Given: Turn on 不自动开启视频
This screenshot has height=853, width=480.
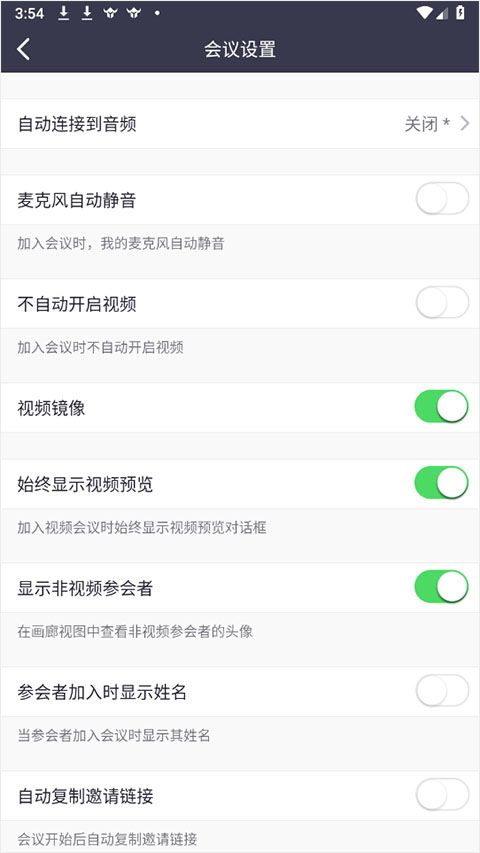Looking at the screenshot, I should coord(442,303).
